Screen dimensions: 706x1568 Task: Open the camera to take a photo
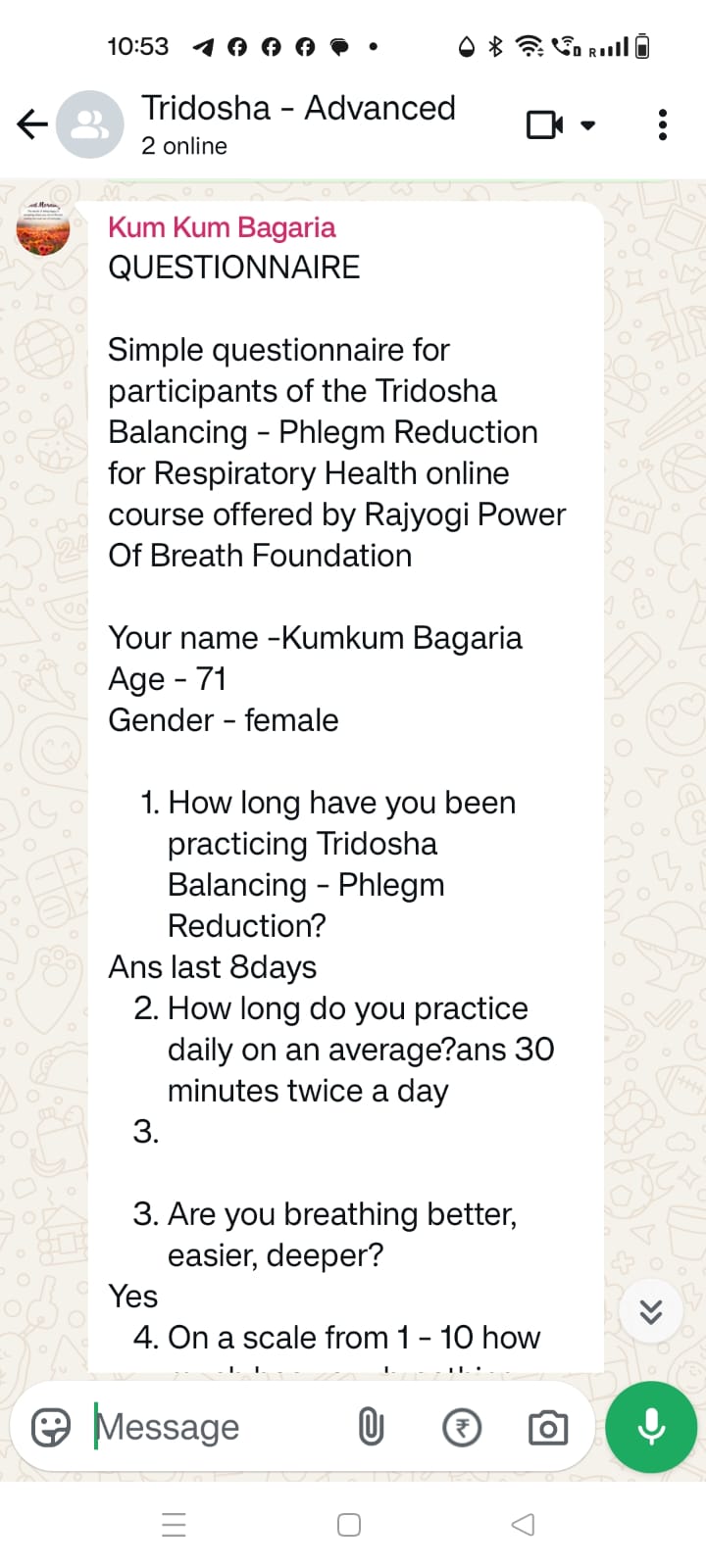pos(548,1428)
